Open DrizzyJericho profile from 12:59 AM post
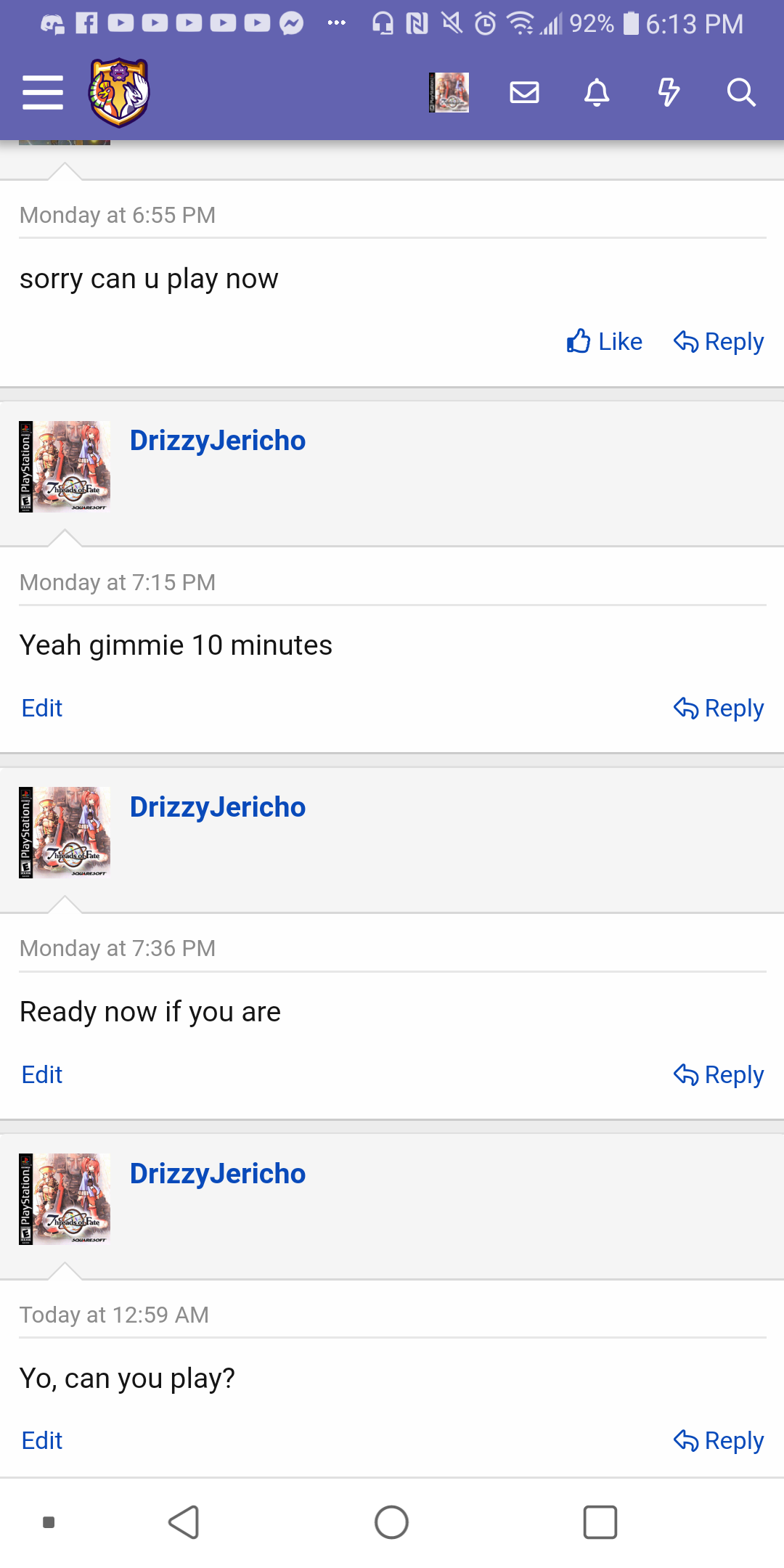 click(x=218, y=1174)
